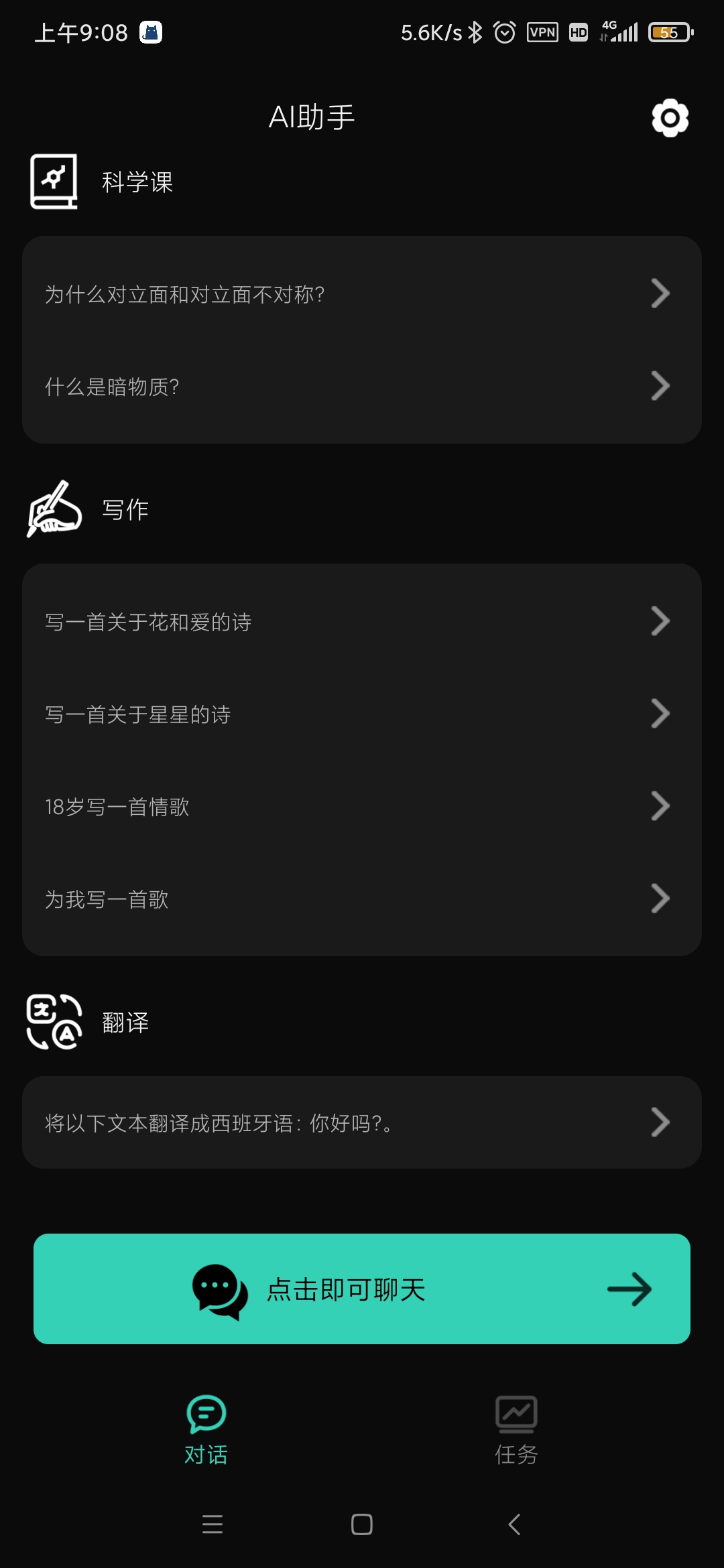Screen dimensions: 724x1568
Task: Go to the system home screen
Action: point(362,1524)
